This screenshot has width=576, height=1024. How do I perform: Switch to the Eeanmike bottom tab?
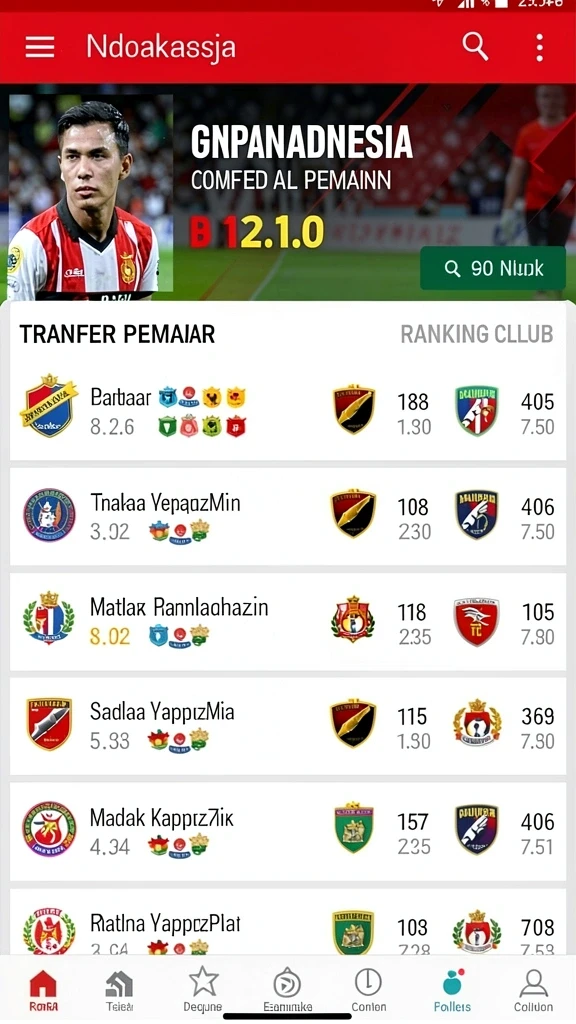[287, 991]
